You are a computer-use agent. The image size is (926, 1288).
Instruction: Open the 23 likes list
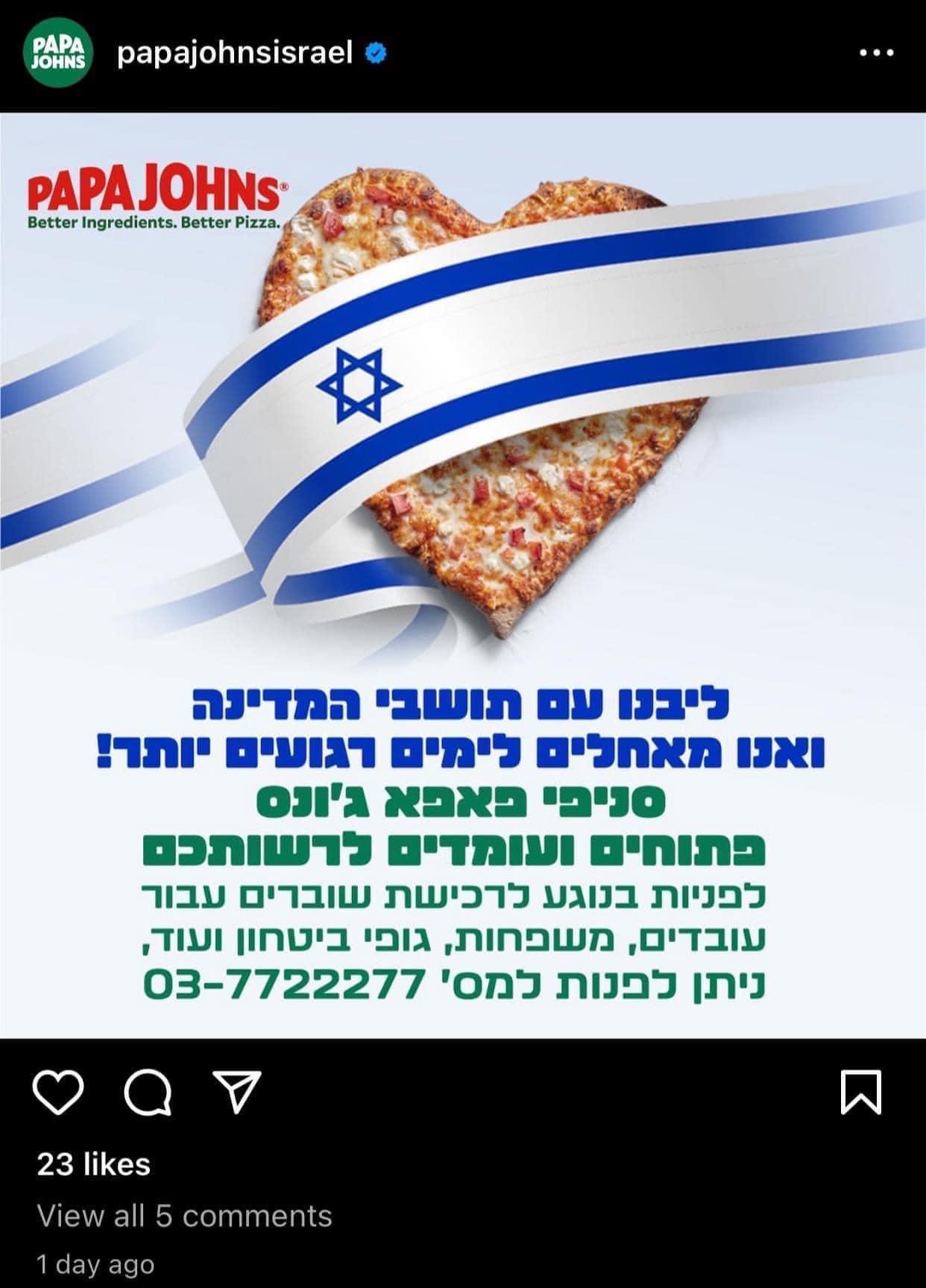point(93,1164)
